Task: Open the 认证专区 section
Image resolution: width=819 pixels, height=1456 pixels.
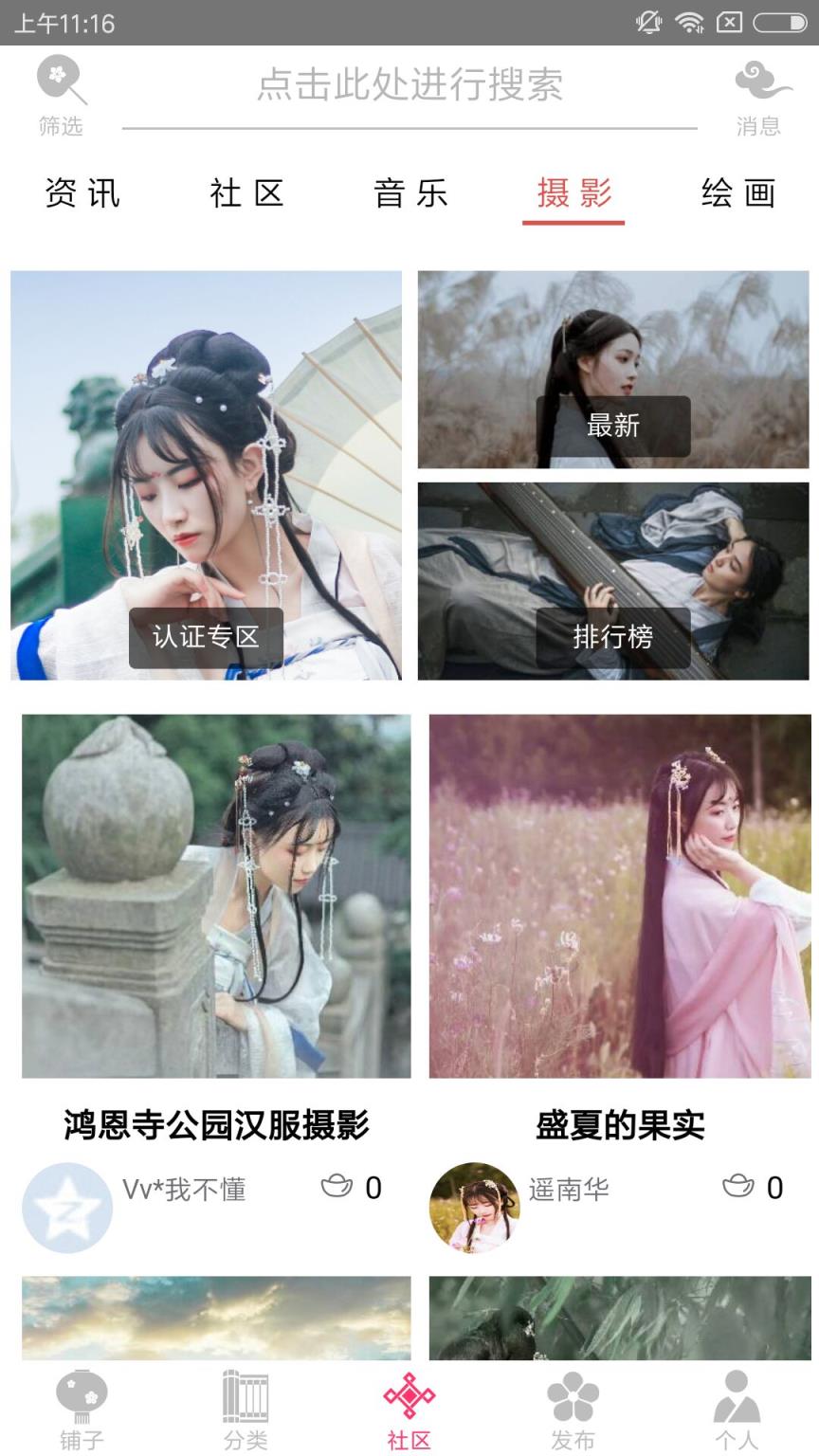Action: (x=205, y=638)
